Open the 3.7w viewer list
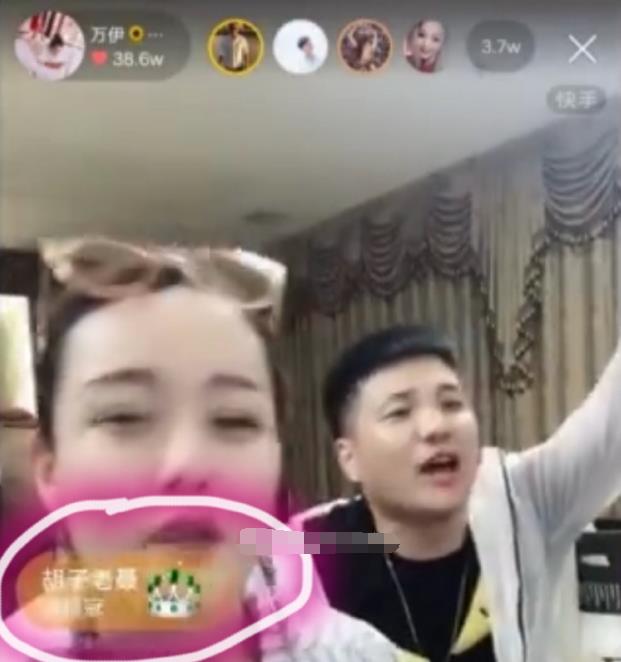Viewport: 621px width, 662px height. coord(499,47)
